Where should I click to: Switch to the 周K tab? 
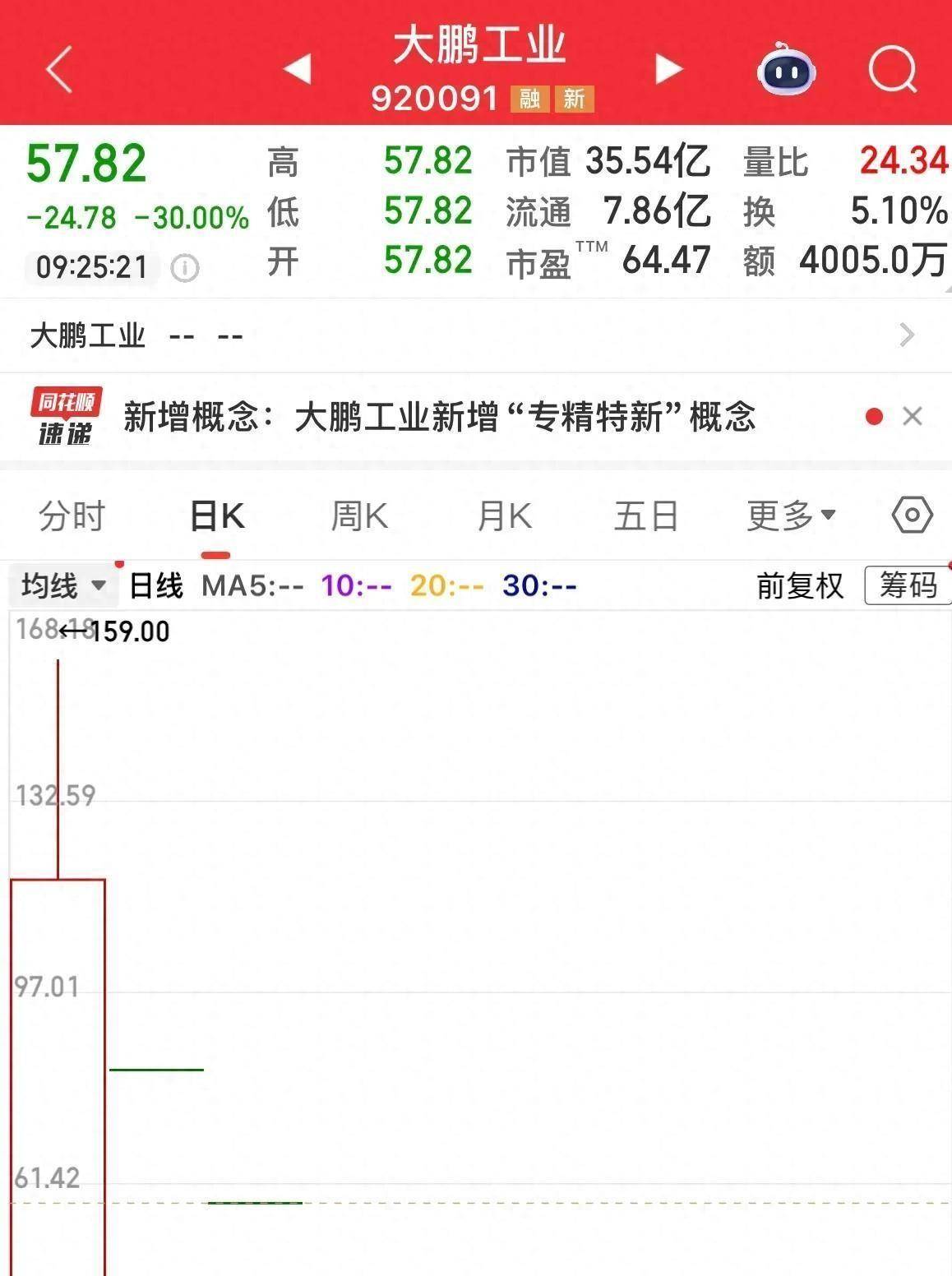pos(359,517)
